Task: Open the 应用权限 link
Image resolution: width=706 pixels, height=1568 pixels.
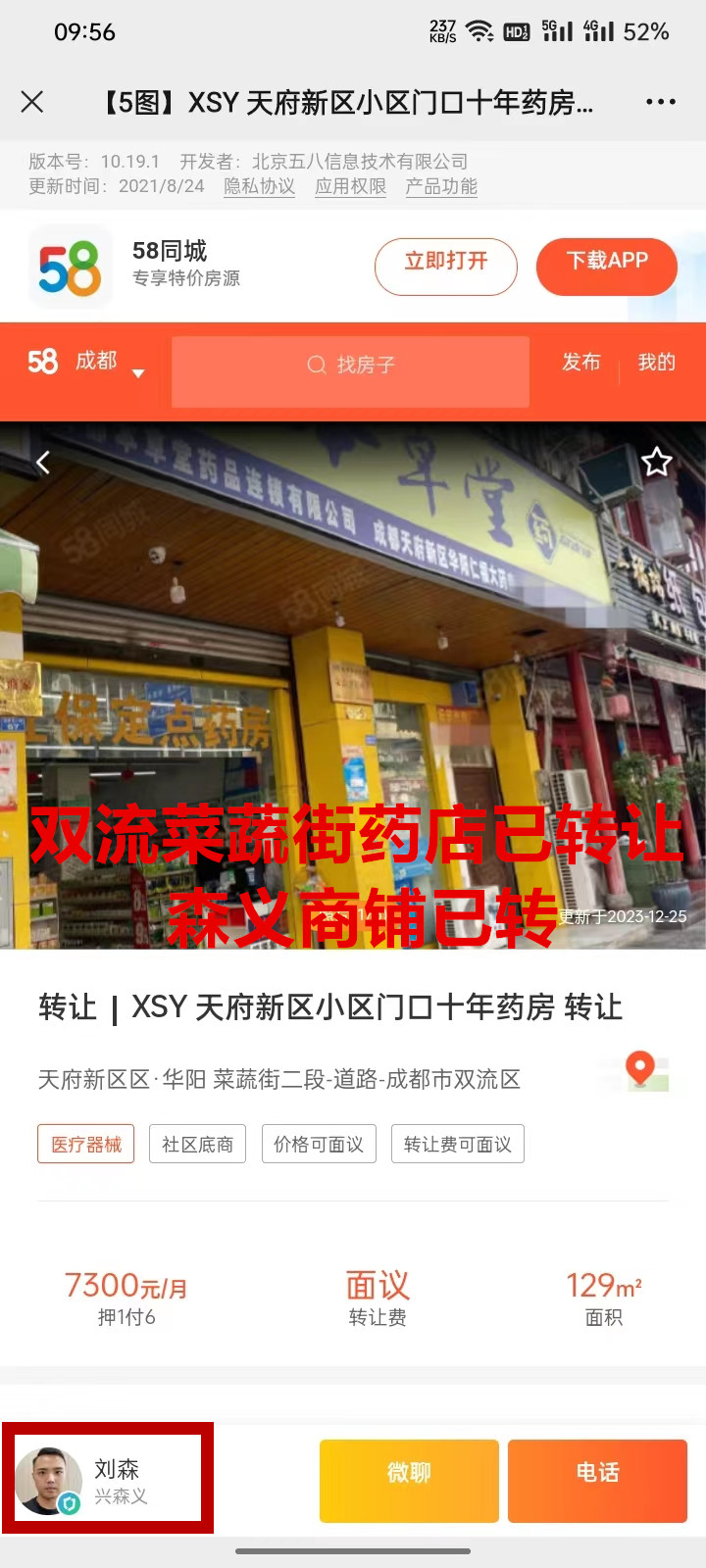Action: pyautogui.click(x=350, y=186)
